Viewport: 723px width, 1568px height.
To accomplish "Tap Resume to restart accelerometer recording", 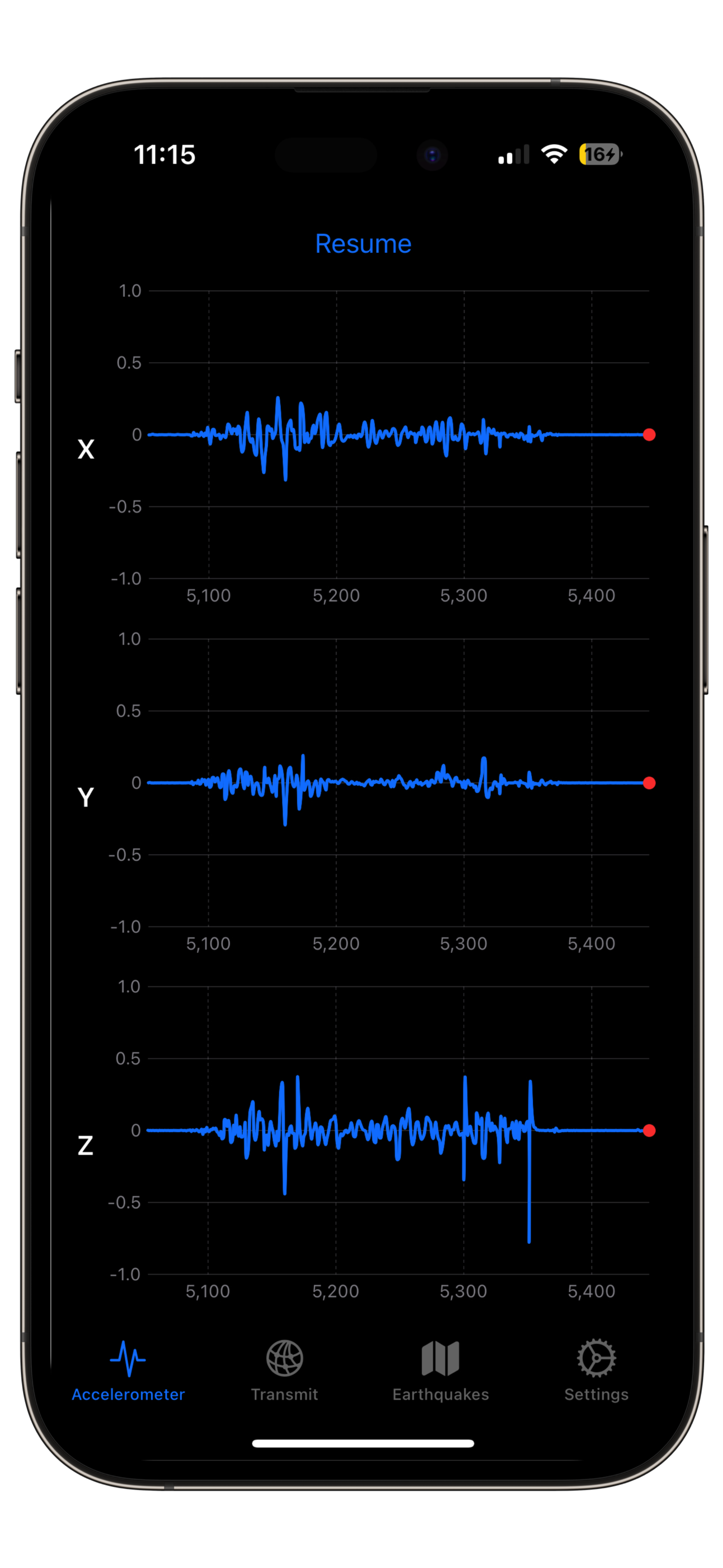I will coord(363,243).
